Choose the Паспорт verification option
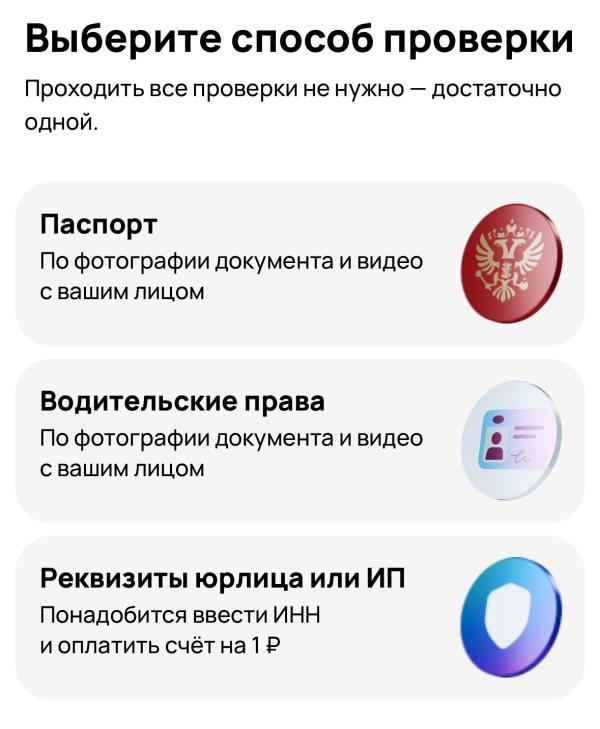This screenshot has height=729, width=600. pyautogui.click(x=300, y=264)
